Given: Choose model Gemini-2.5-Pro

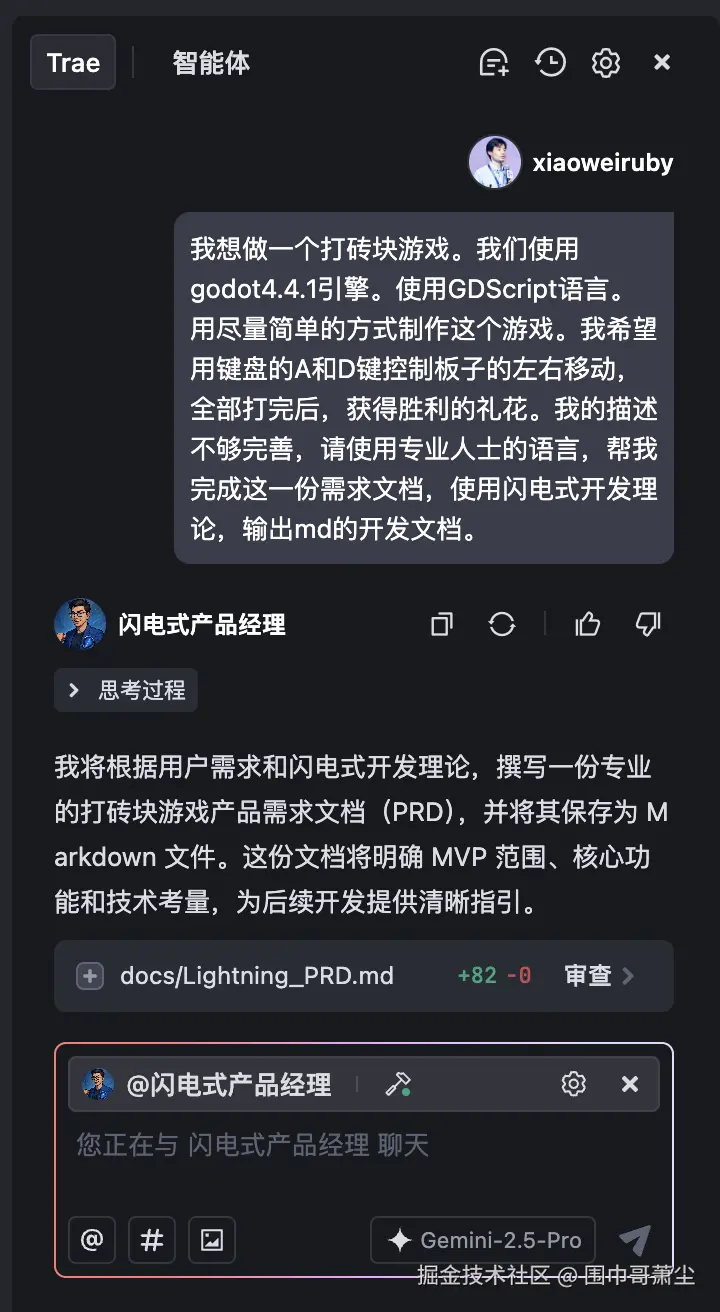Looking at the screenshot, I should tap(483, 1241).
